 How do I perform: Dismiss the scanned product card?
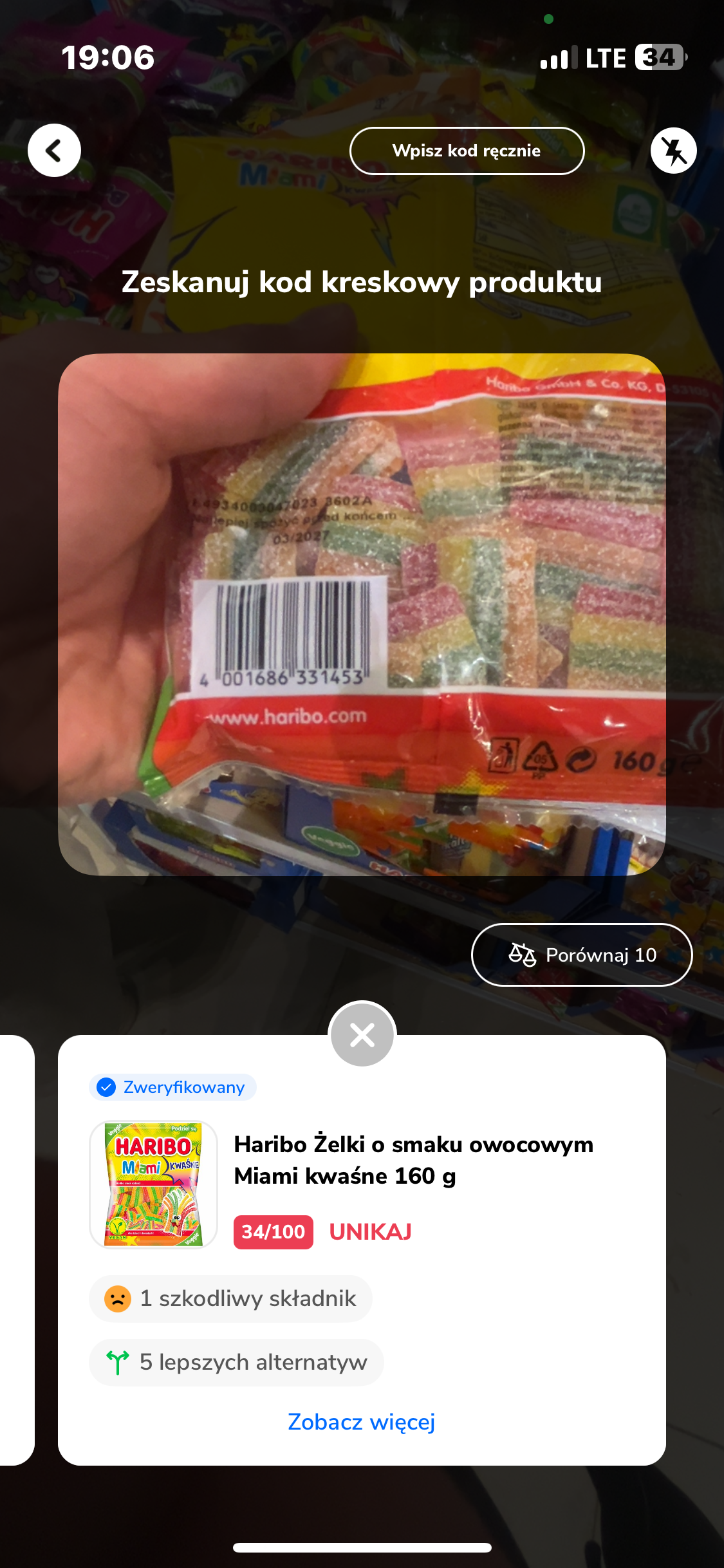pyautogui.click(x=362, y=1034)
